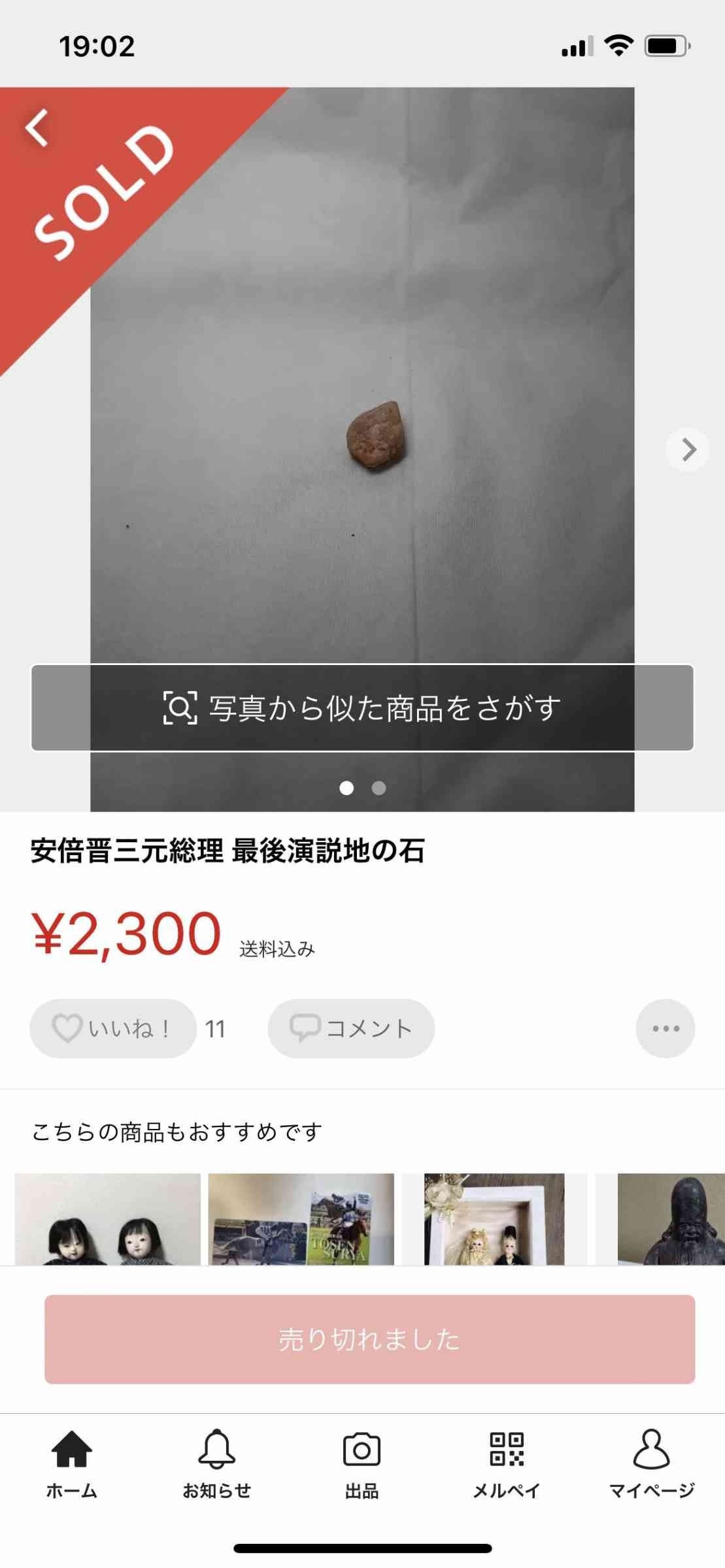This screenshot has width=725, height=1568.
Task: Open the three-dot more options menu
Action: 665,1028
